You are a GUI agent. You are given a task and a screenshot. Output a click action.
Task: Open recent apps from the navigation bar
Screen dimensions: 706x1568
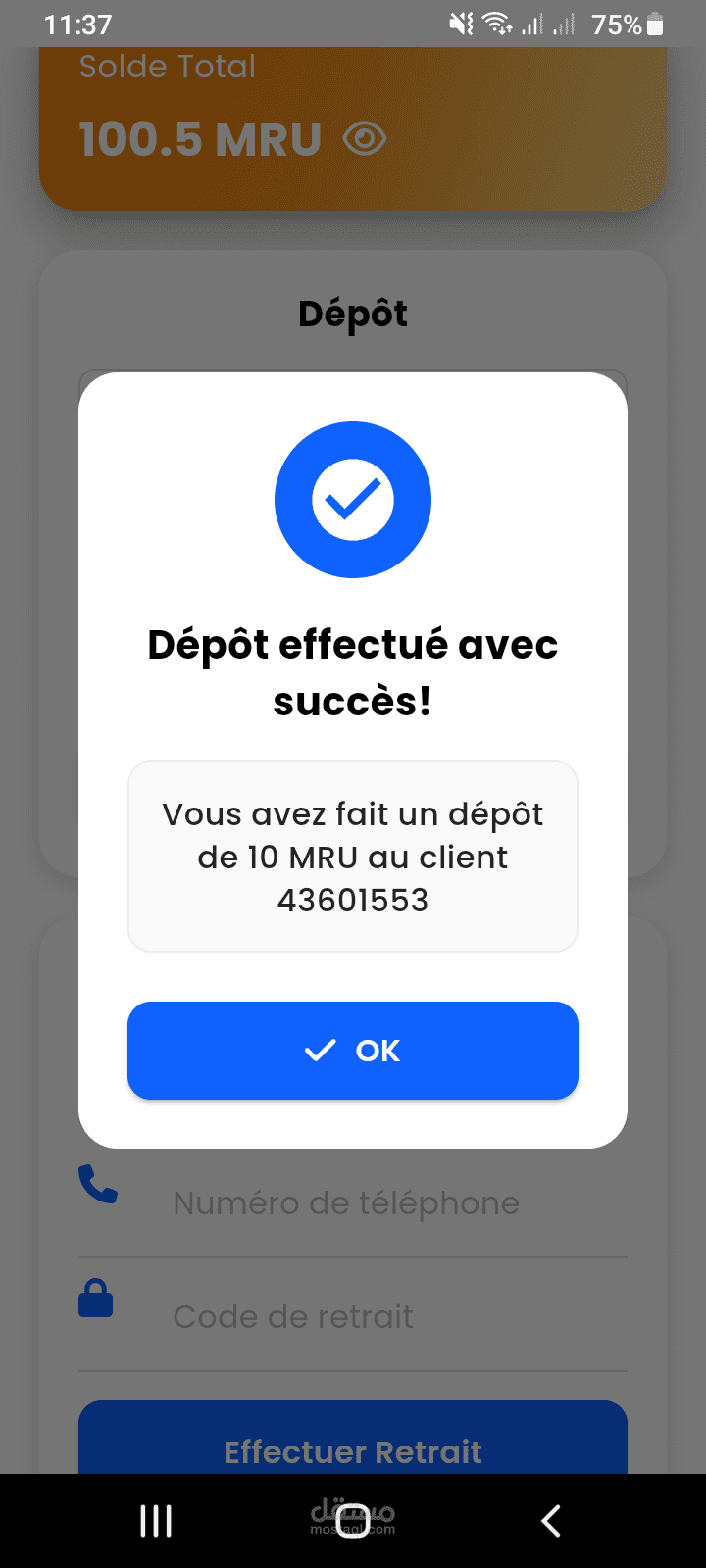(x=156, y=1521)
